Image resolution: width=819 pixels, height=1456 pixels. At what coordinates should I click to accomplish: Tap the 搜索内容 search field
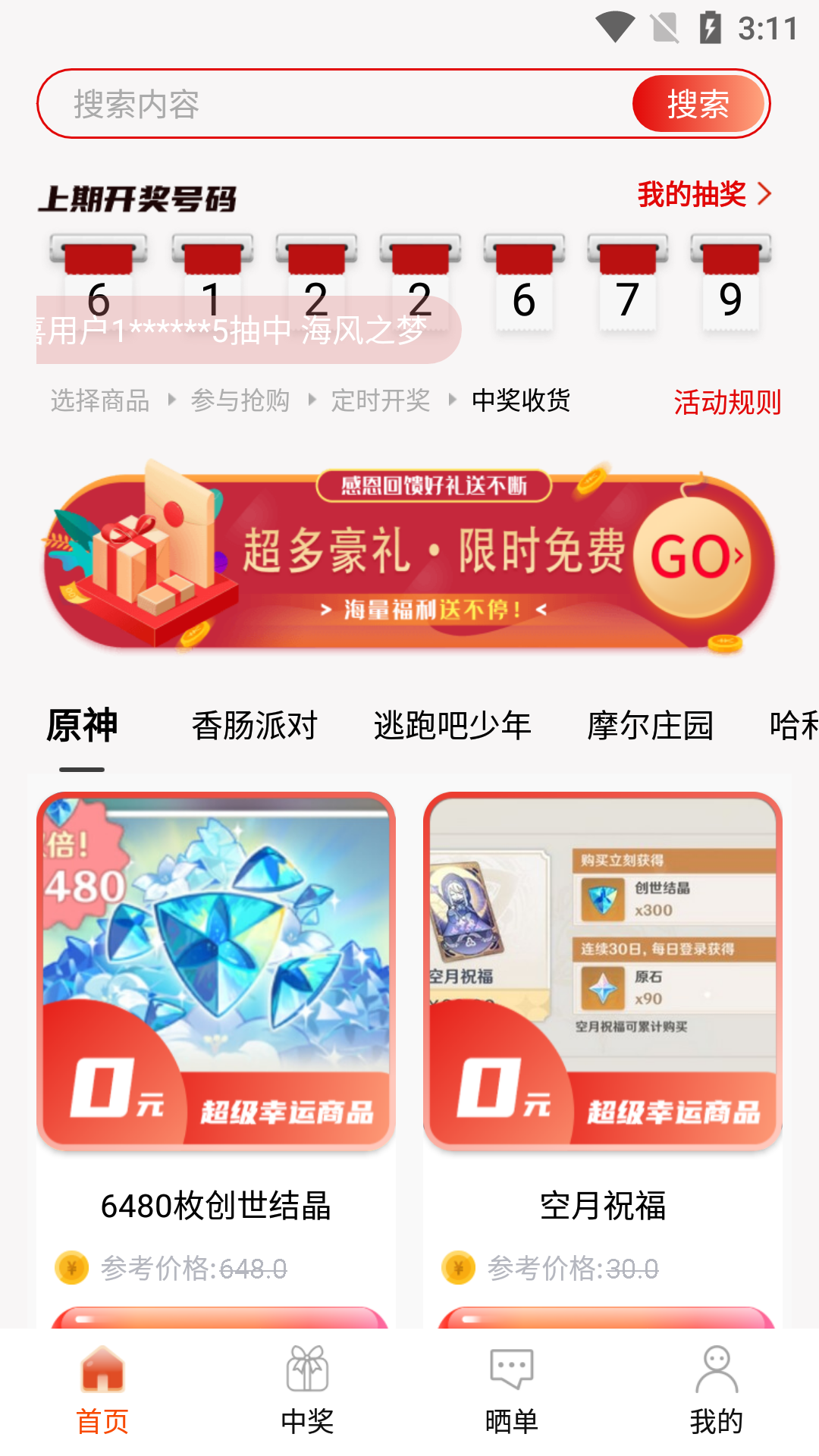pos(334,104)
